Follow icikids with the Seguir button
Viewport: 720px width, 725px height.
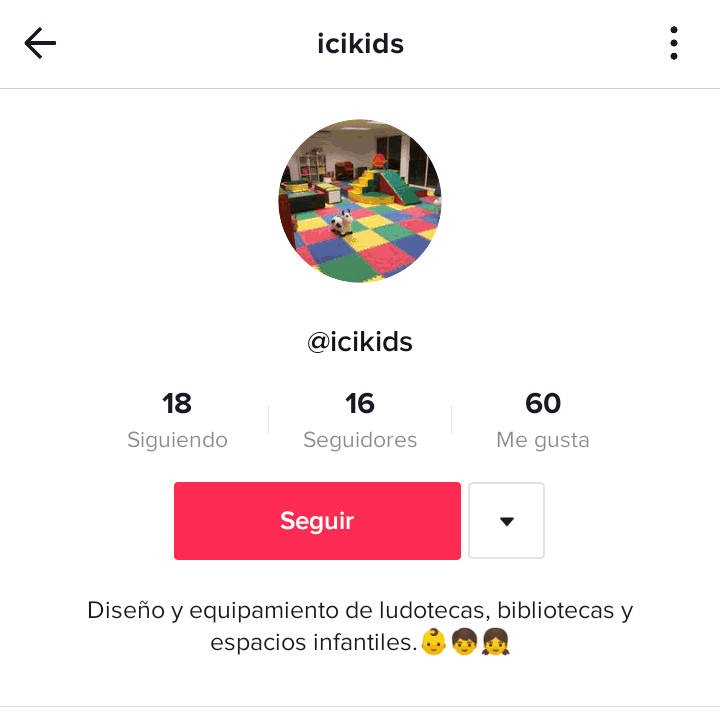(317, 521)
